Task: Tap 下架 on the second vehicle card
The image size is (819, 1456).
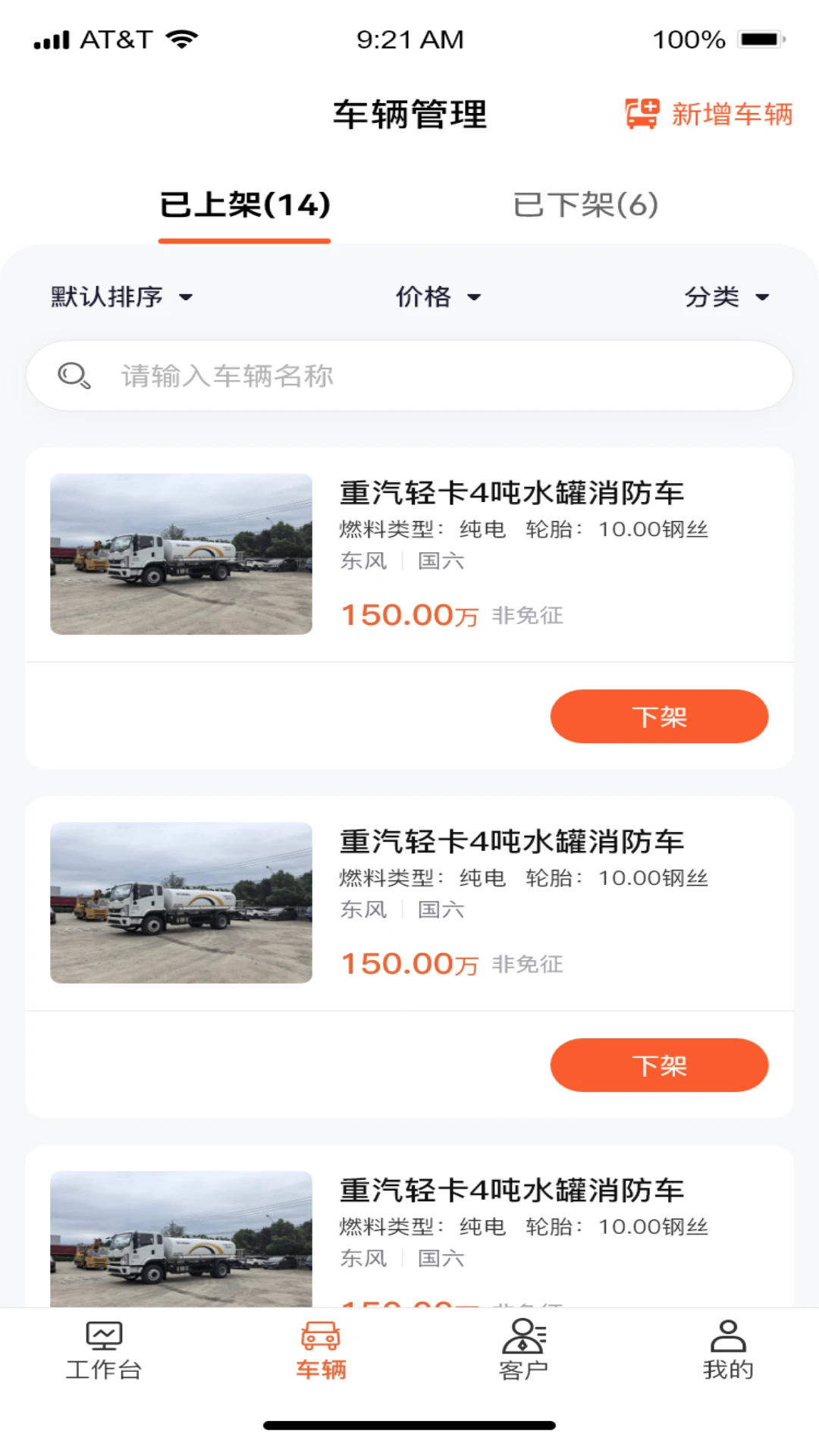Action: [x=658, y=1065]
